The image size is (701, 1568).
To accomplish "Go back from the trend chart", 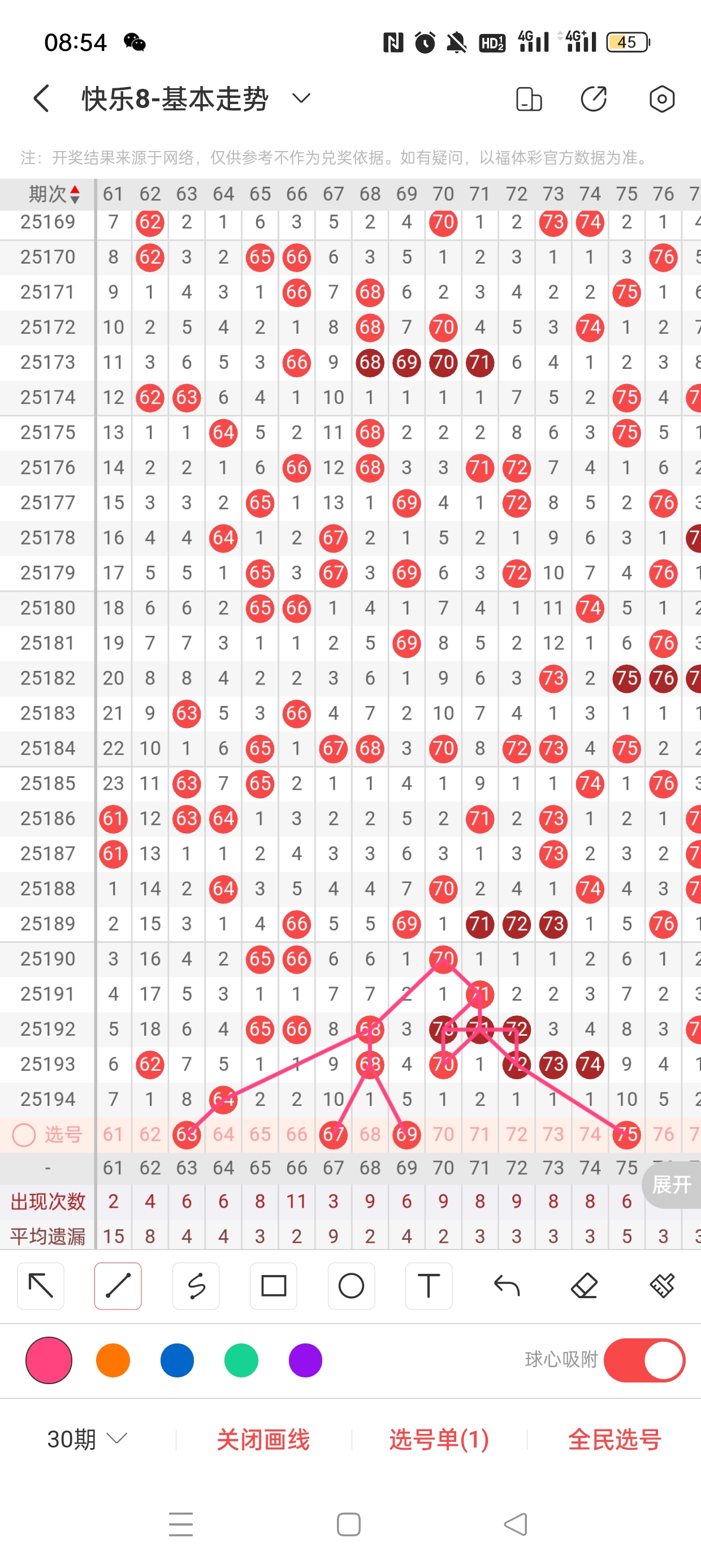I will tap(41, 98).
